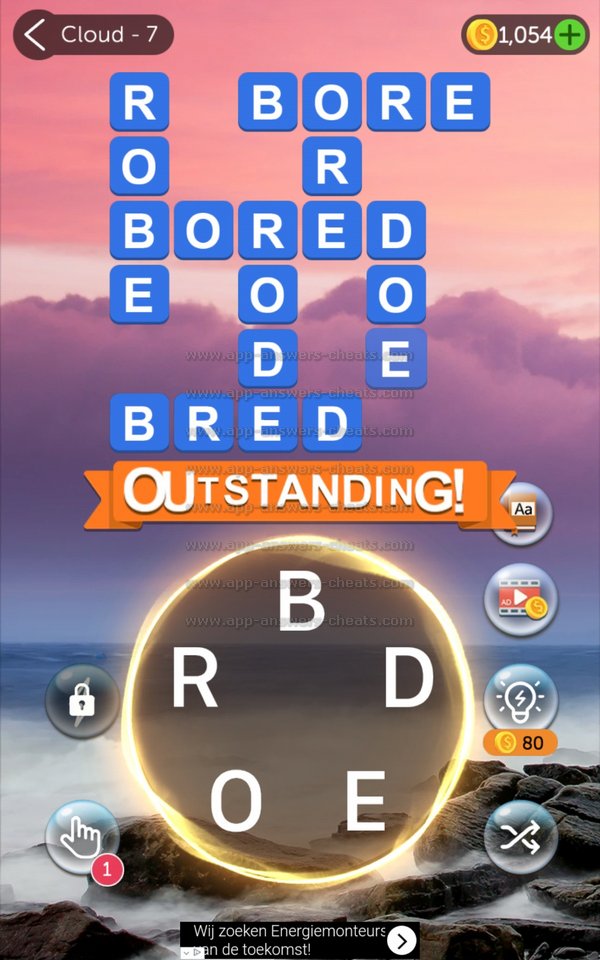
Task: Use the pointing finger hint
Action: (x=81, y=836)
